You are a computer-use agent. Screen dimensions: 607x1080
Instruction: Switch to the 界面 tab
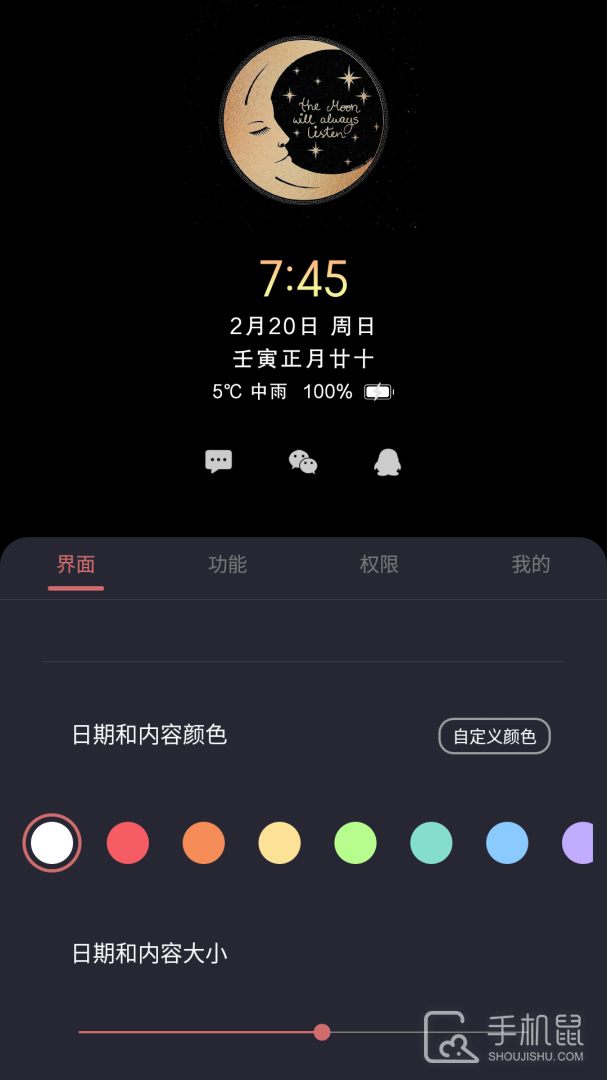[x=76, y=565]
